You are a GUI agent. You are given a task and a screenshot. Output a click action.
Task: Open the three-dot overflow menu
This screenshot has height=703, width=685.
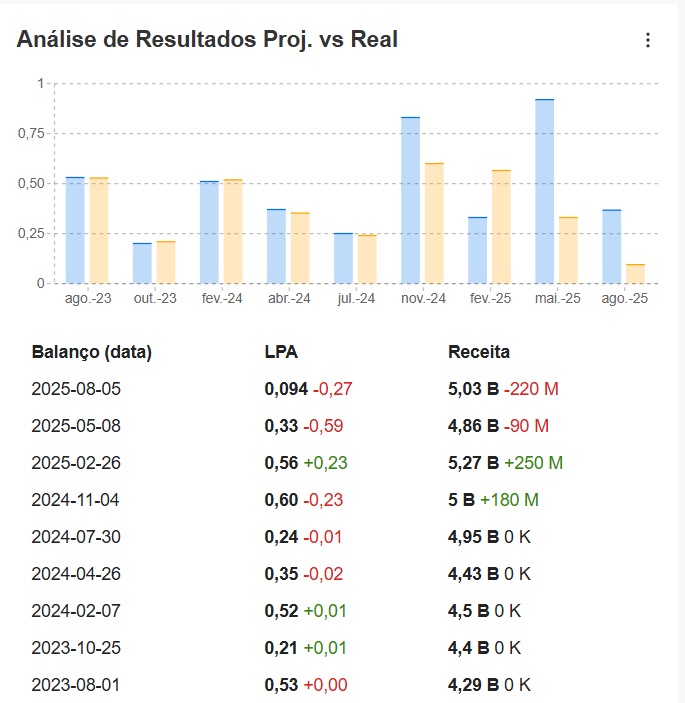(x=648, y=40)
